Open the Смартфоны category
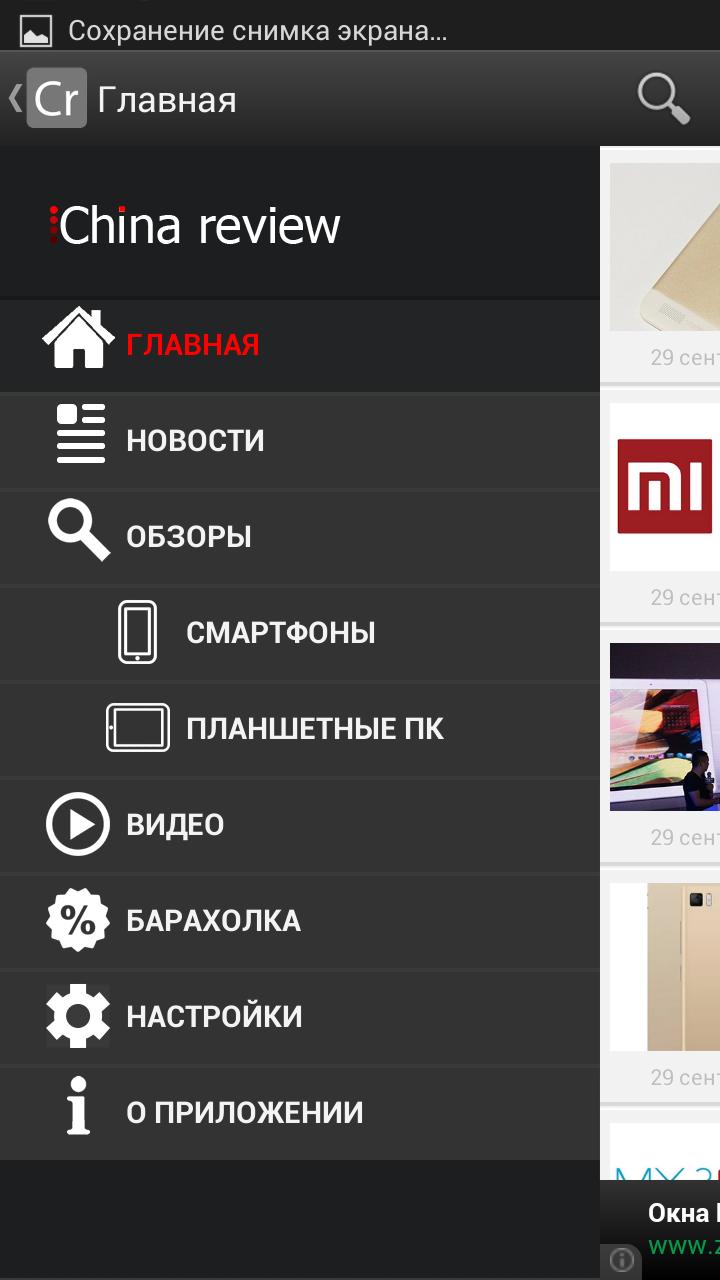 pos(280,632)
